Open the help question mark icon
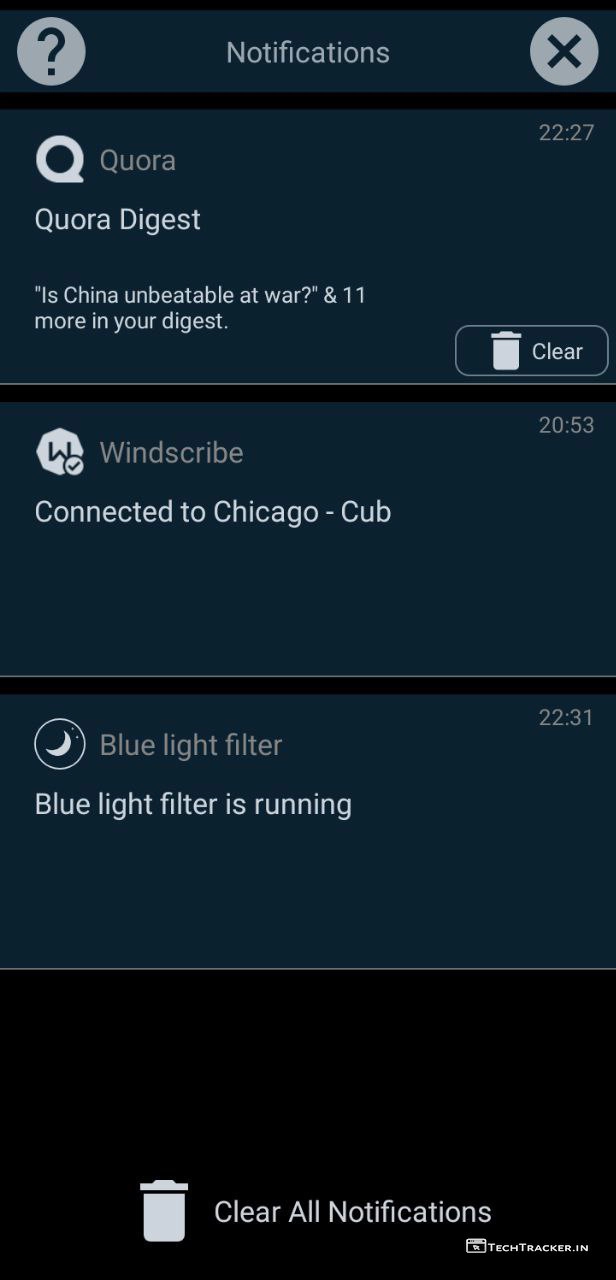Image resolution: width=616 pixels, height=1280 pixels. coord(51,52)
